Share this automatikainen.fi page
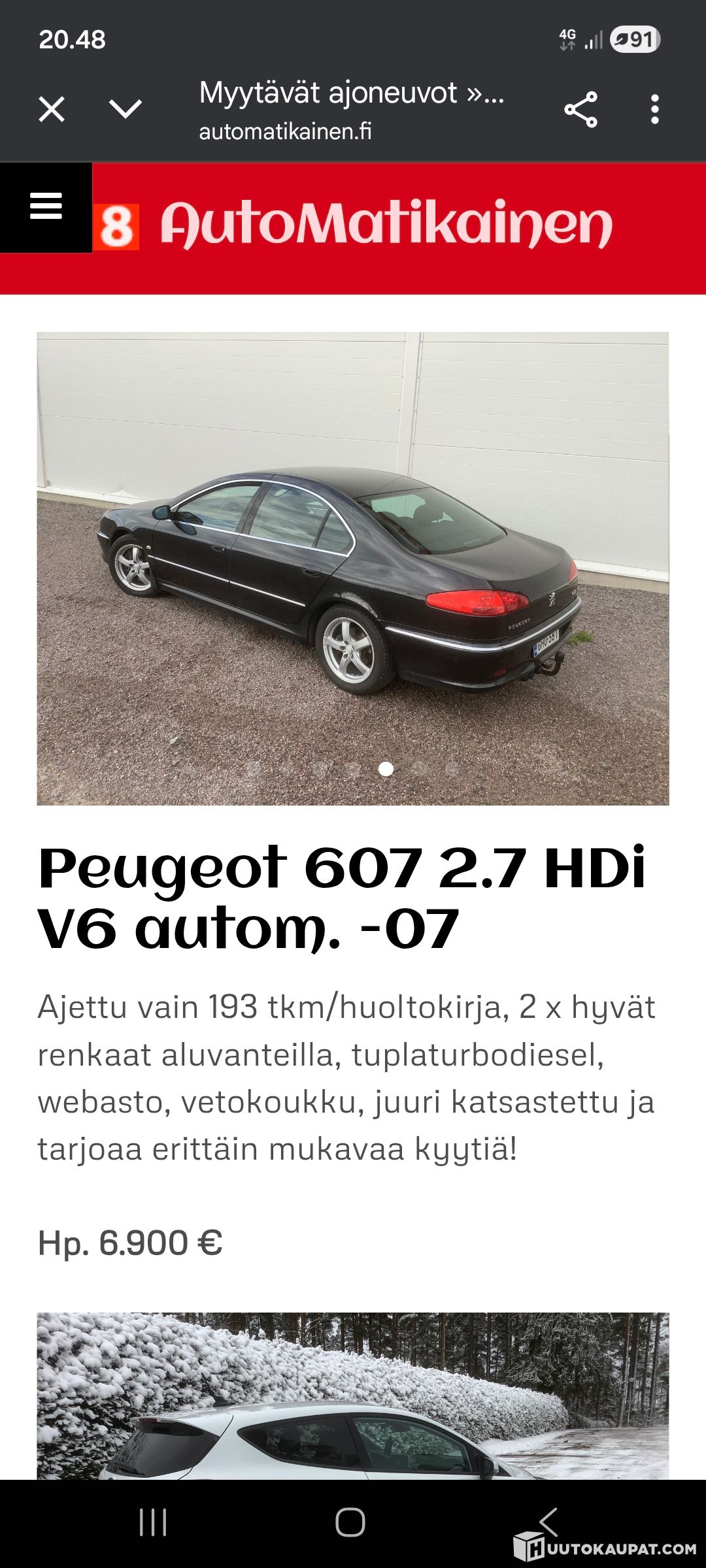This screenshot has height=1568, width=706. coord(580,109)
